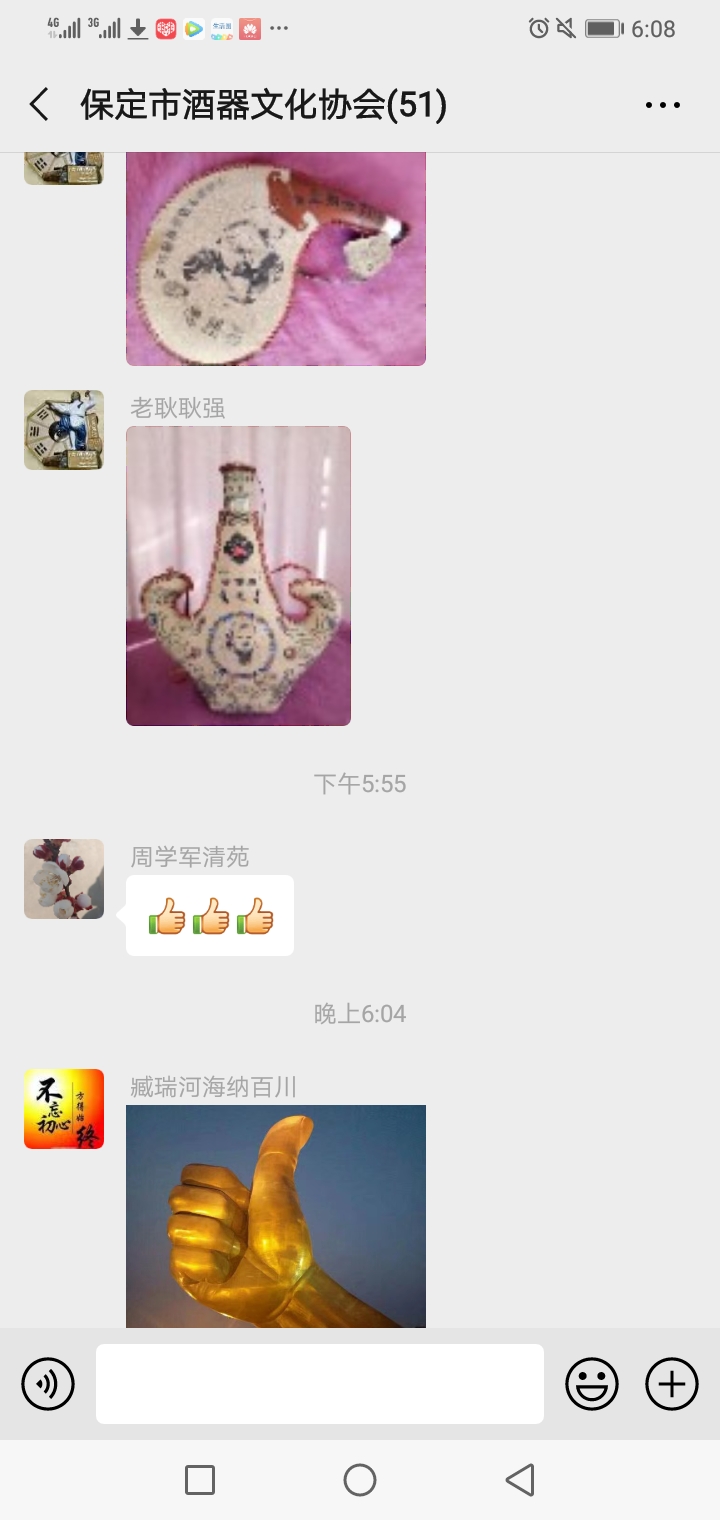Show recent apps with square button

point(200,1480)
